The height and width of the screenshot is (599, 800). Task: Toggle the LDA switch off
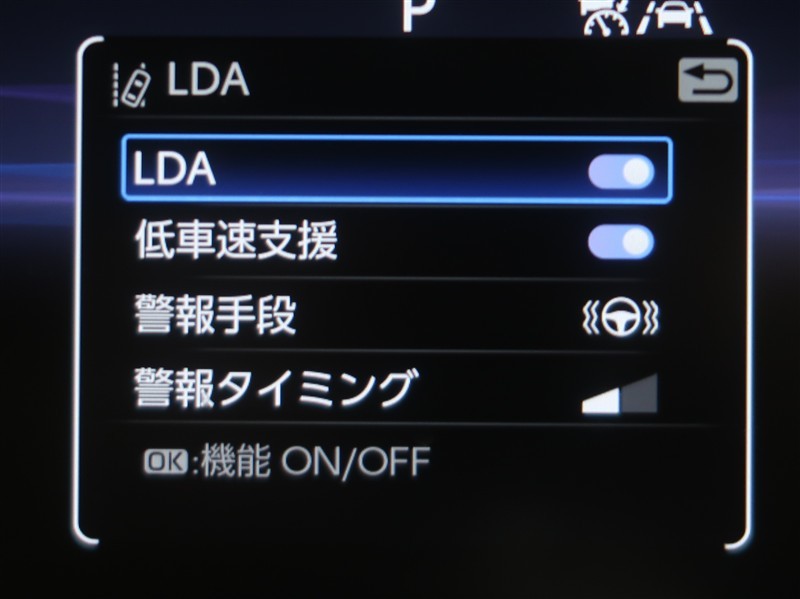tap(621, 172)
